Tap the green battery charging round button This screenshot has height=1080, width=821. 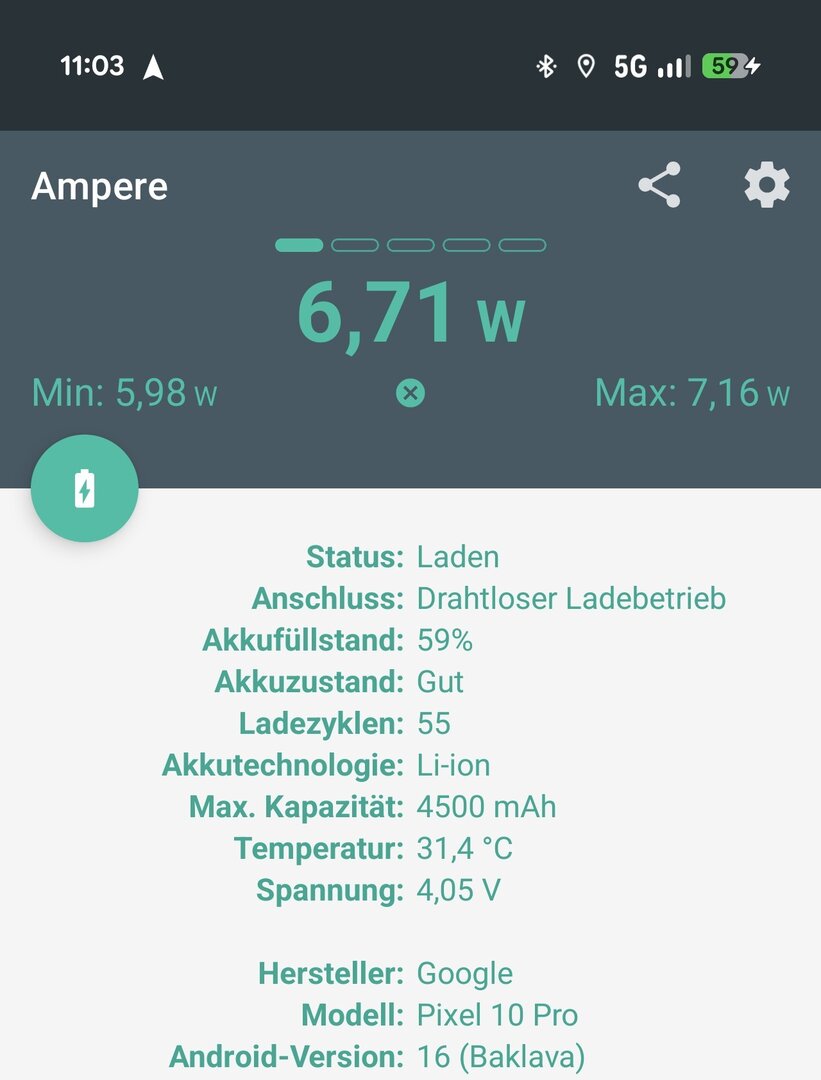click(85, 489)
